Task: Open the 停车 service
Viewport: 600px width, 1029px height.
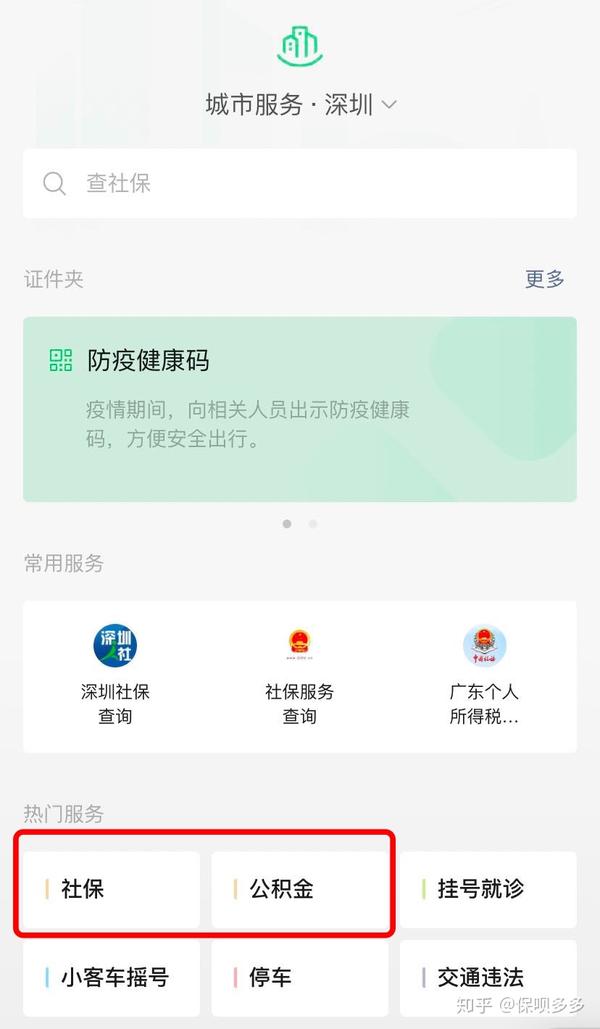Action: coord(300,978)
